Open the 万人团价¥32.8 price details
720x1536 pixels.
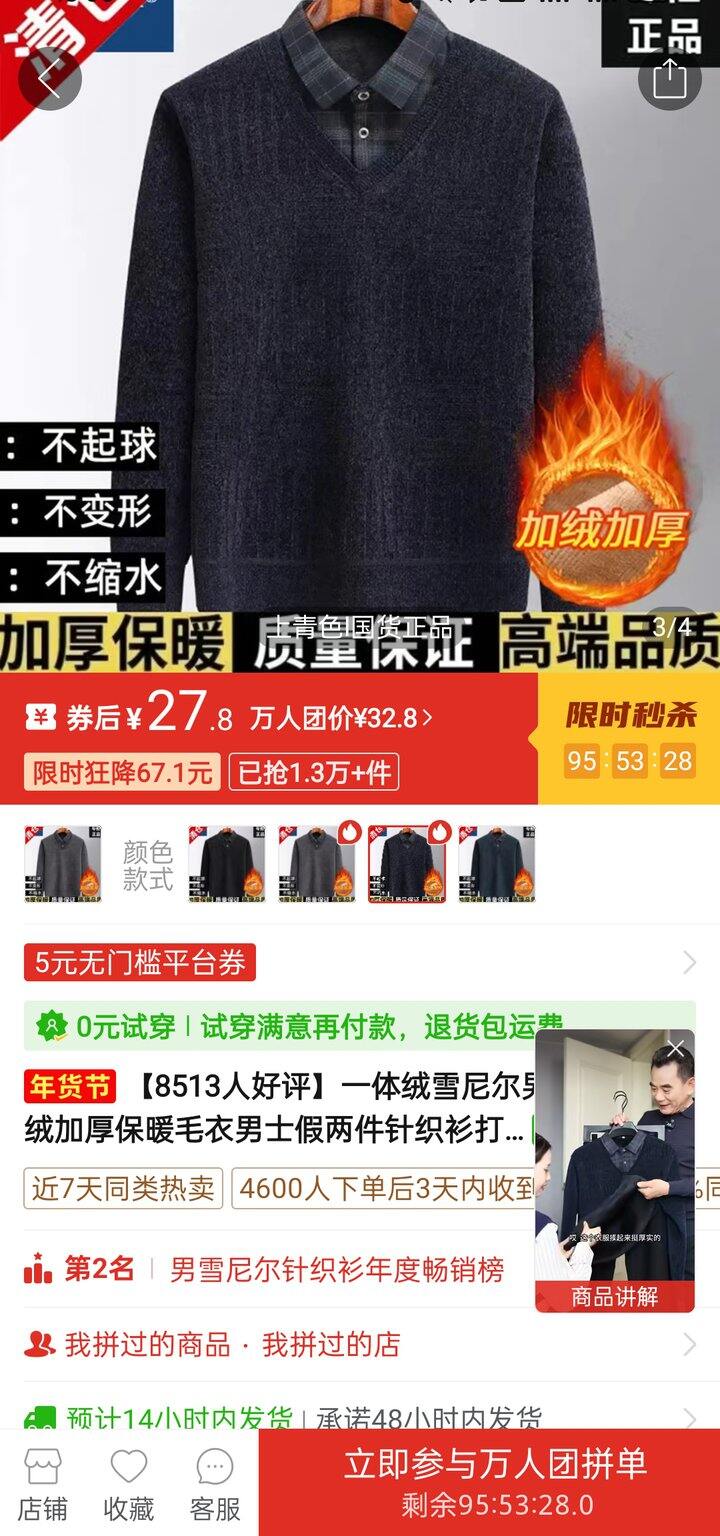341,718
